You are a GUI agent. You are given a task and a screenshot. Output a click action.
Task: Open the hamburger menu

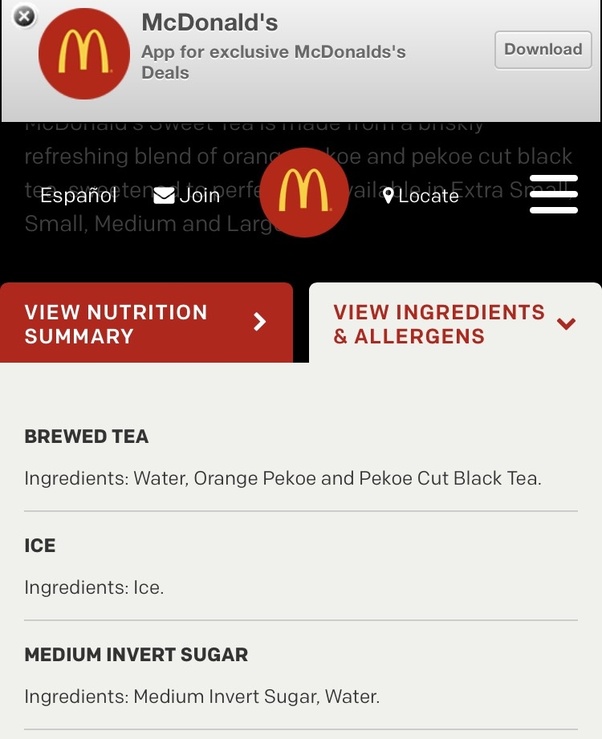553,194
